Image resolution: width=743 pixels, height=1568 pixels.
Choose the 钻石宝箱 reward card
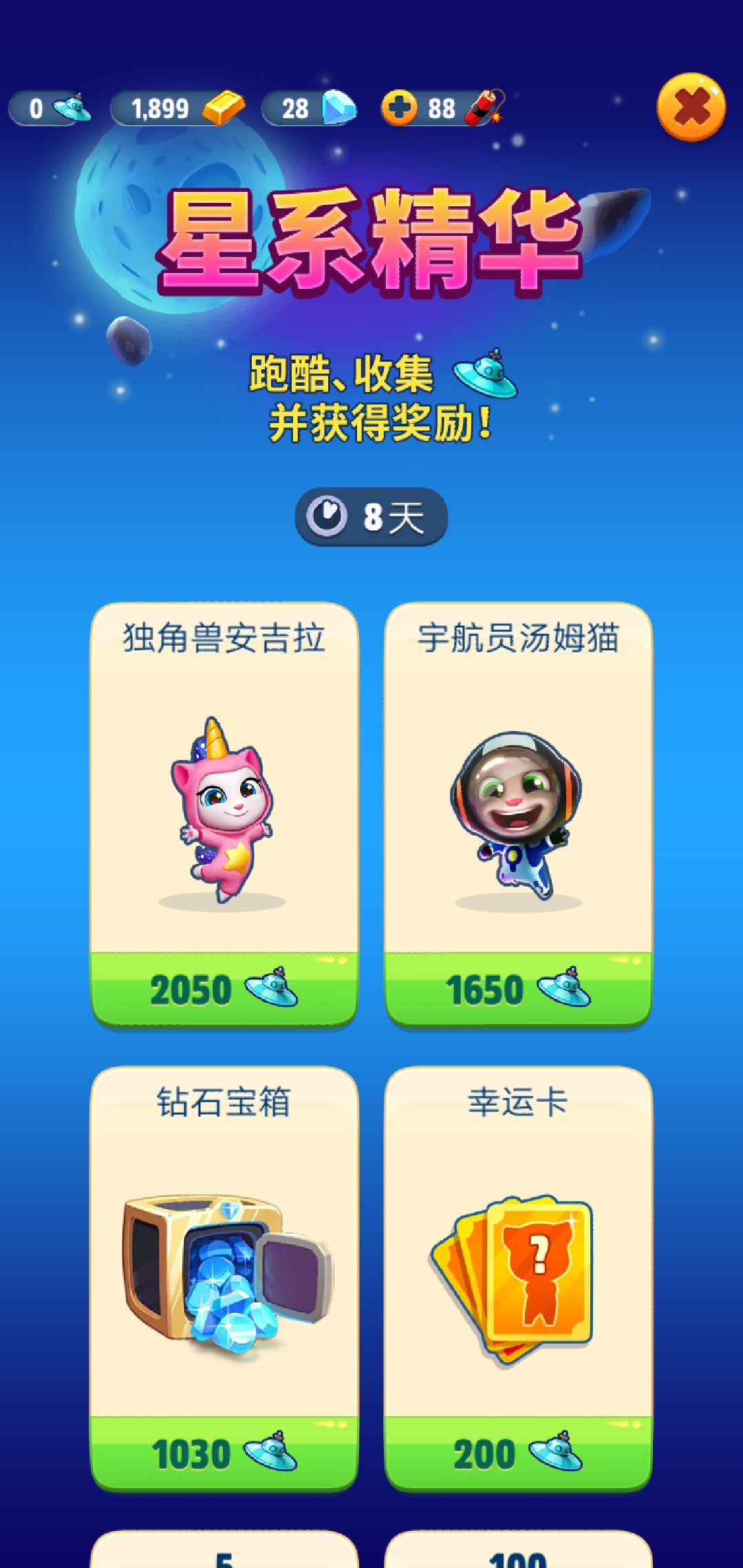coord(224,1278)
